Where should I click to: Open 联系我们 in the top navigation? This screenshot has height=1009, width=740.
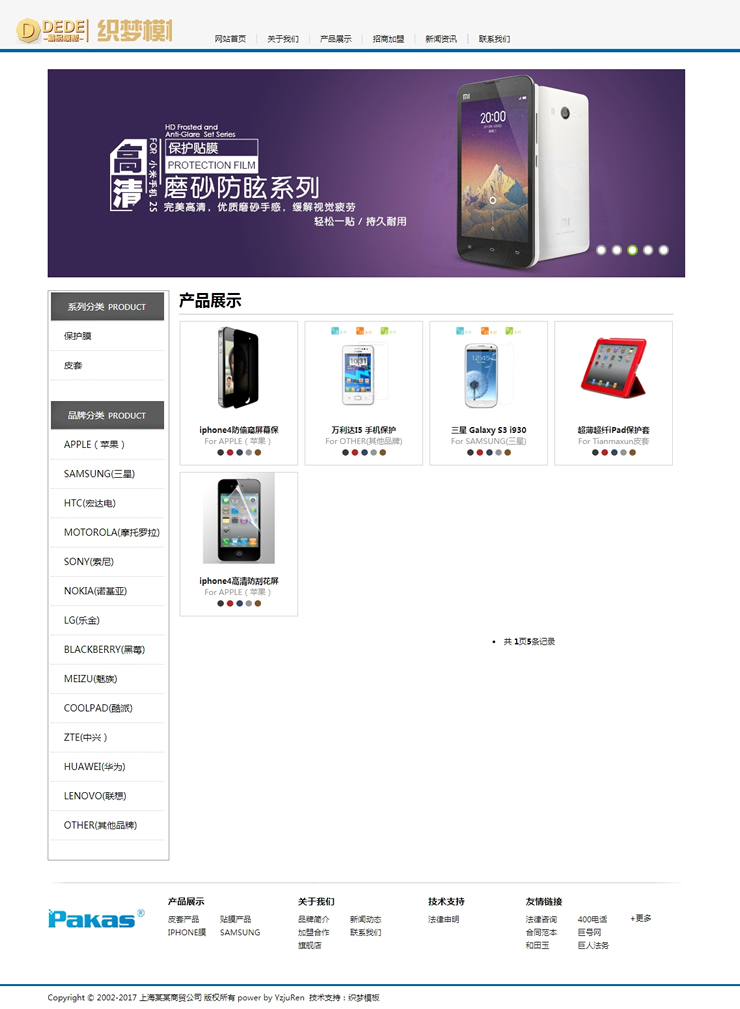(494, 39)
